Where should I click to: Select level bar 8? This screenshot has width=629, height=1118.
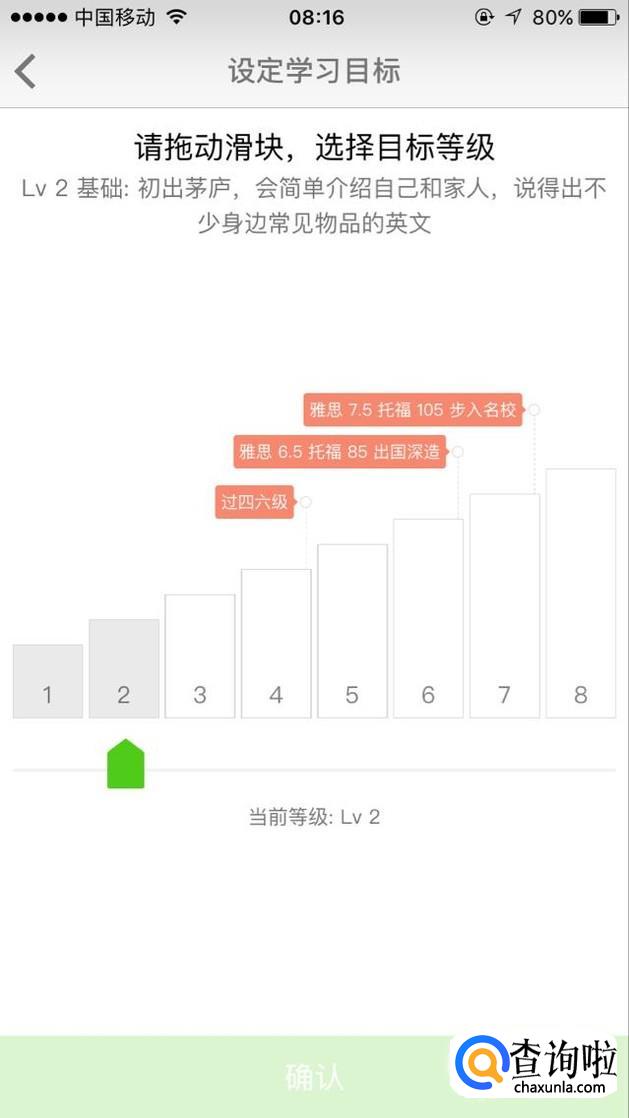tap(581, 594)
